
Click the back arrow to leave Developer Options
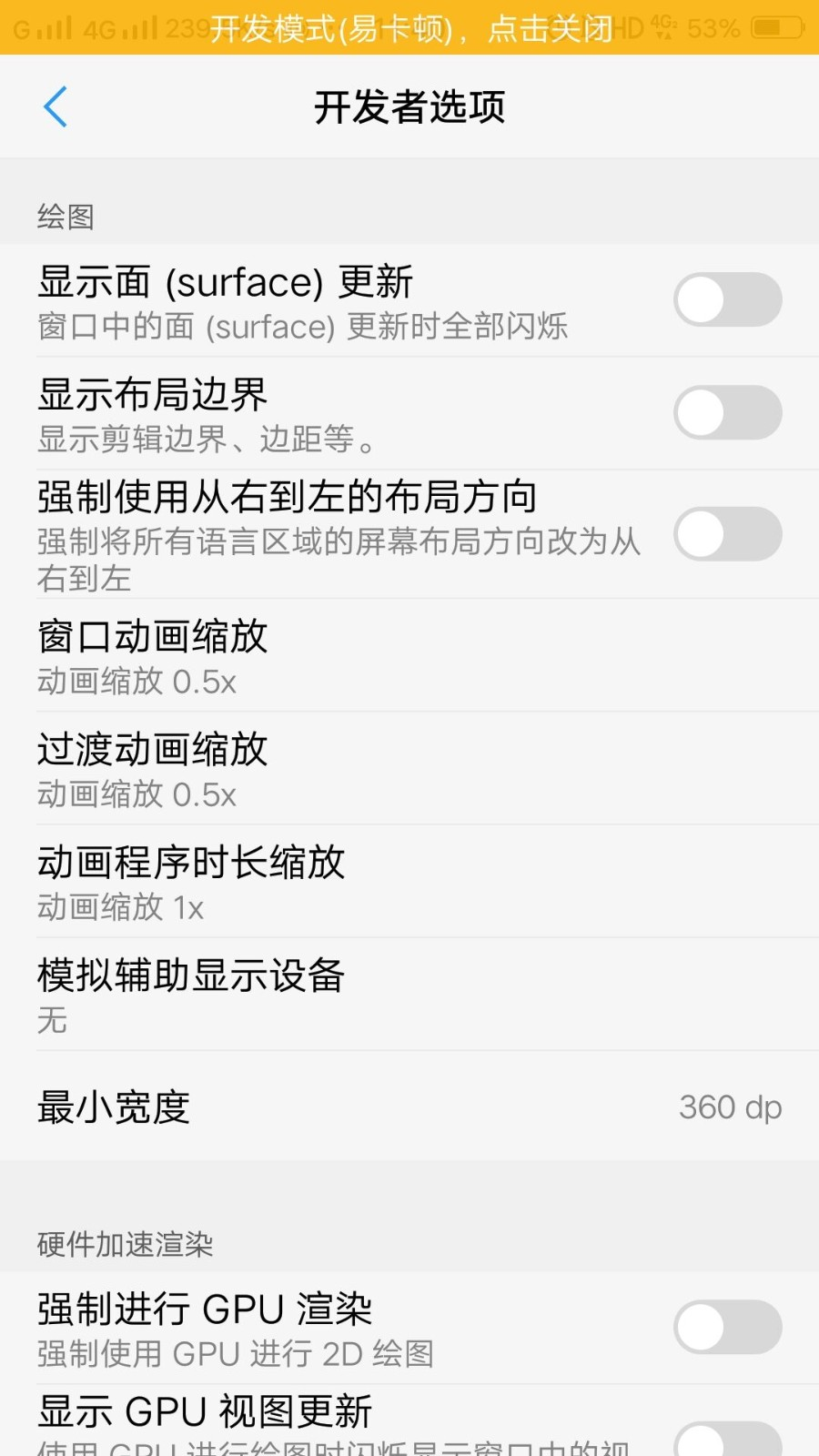pyautogui.click(x=56, y=106)
